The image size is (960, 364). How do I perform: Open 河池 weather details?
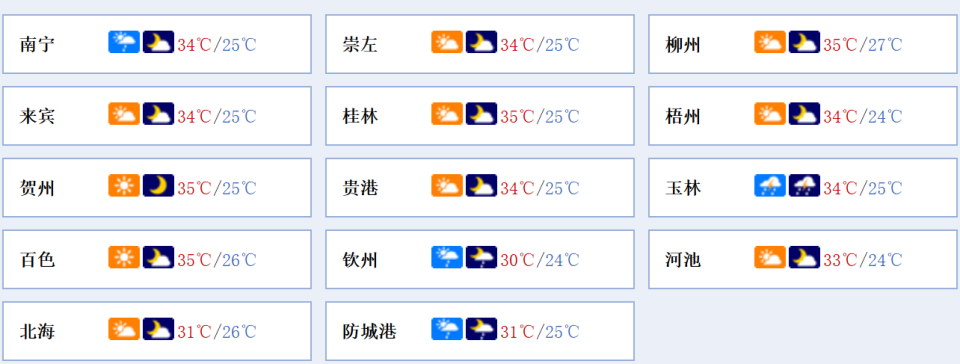click(x=804, y=259)
